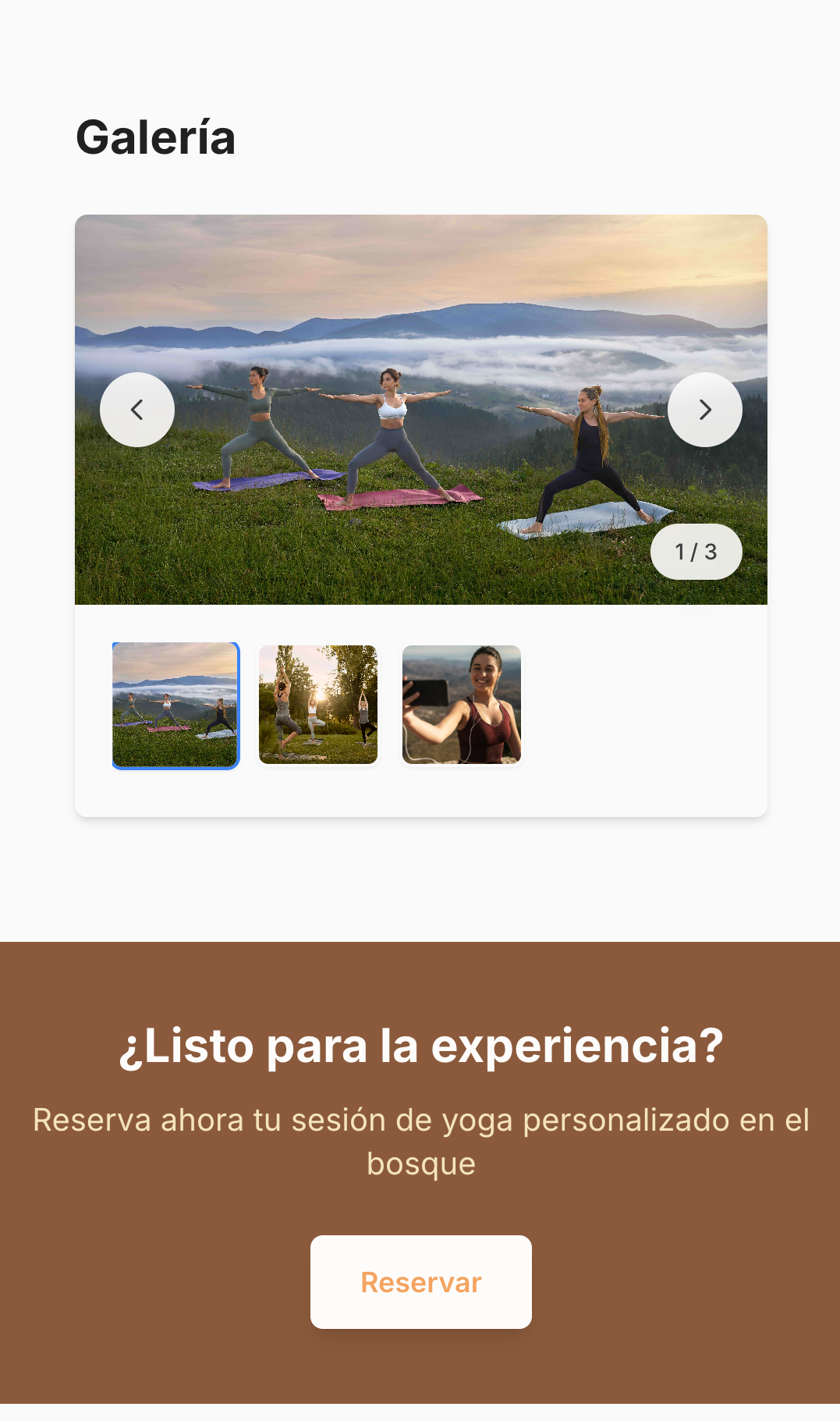Select the woman taking a selfie thumbnail
Viewport: 840px width, 1421px height.
[x=461, y=705]
